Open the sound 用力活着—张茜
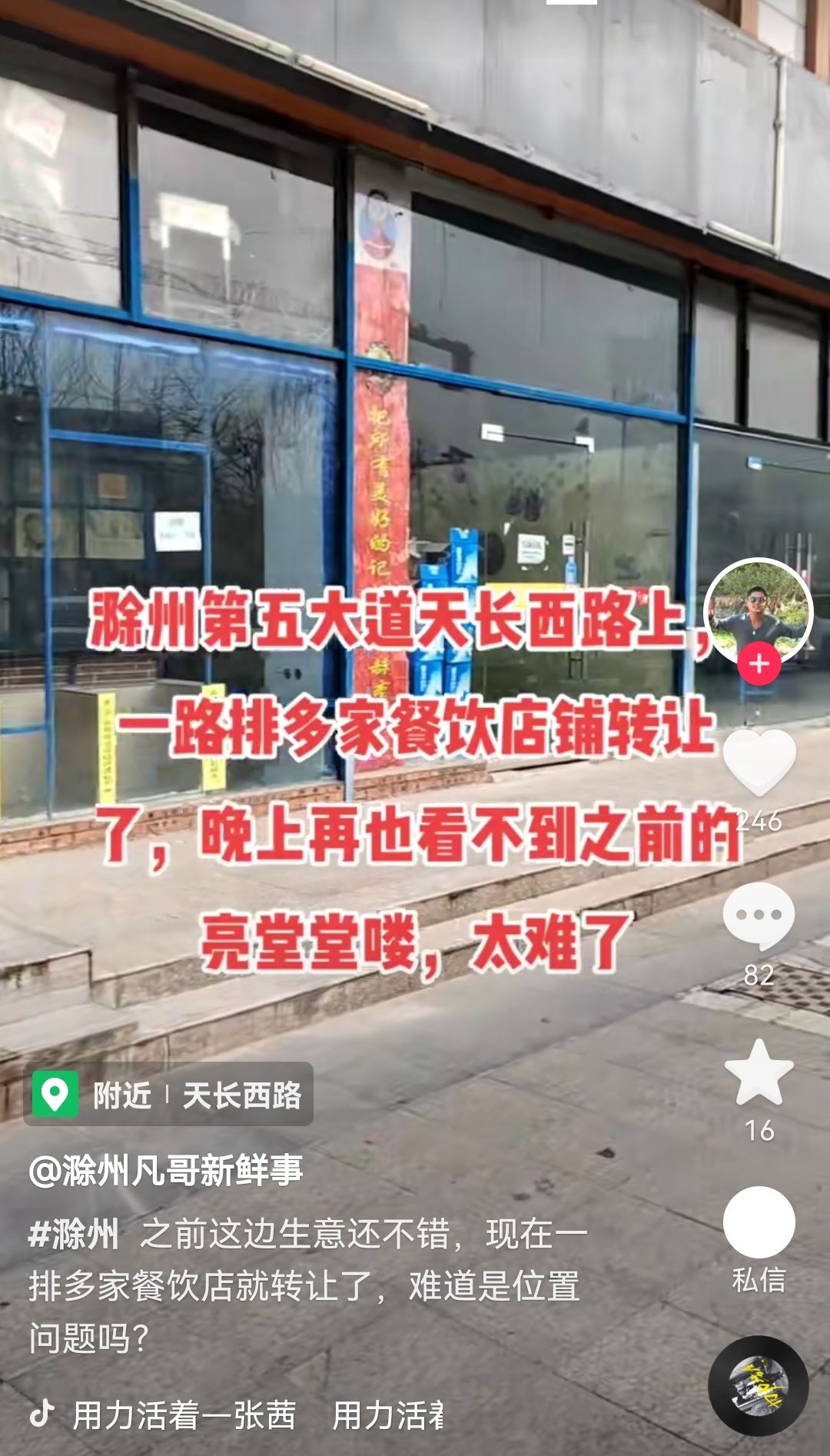 [183, 1415]
